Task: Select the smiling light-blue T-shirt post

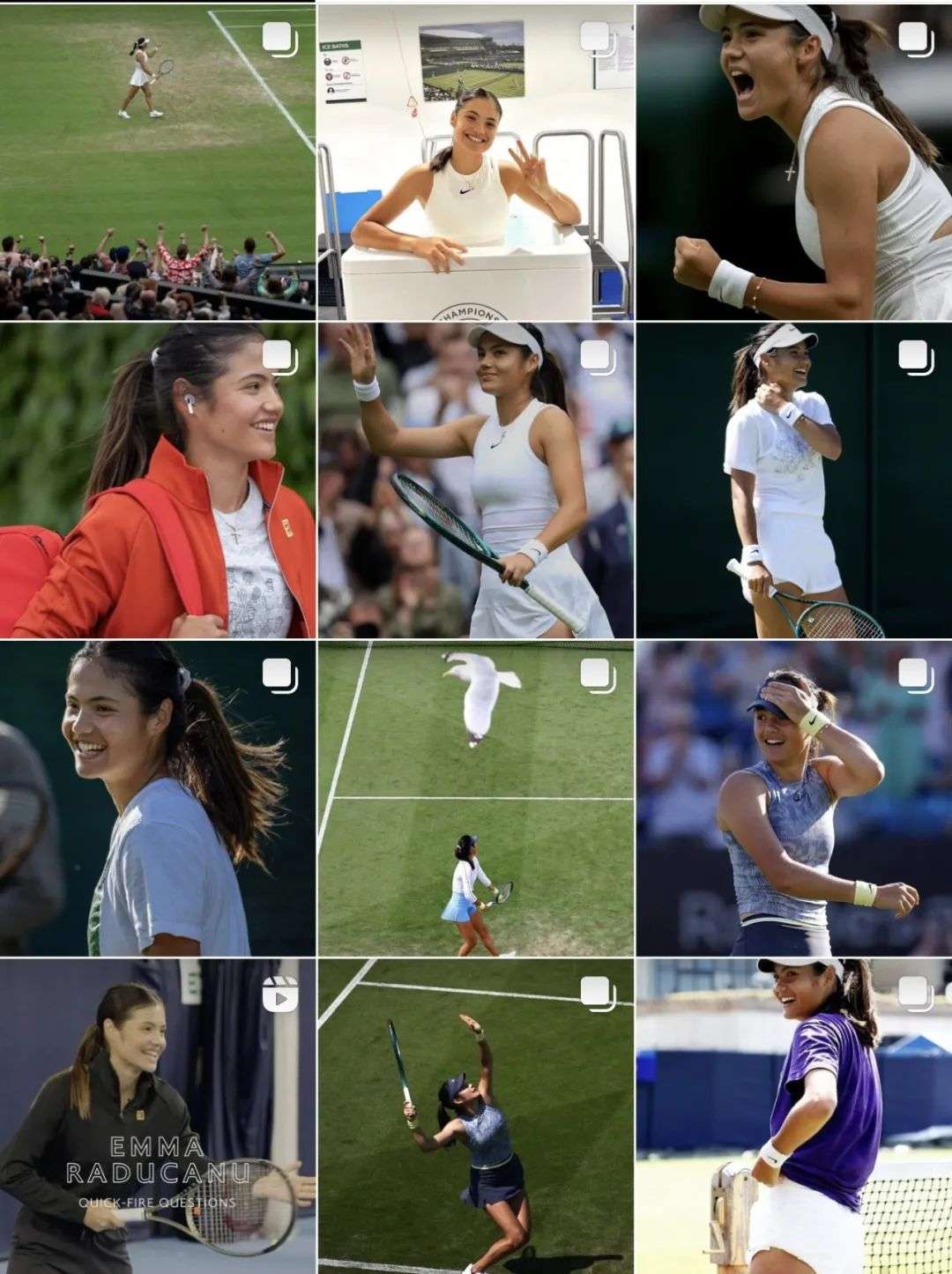Action: [157, 798]
